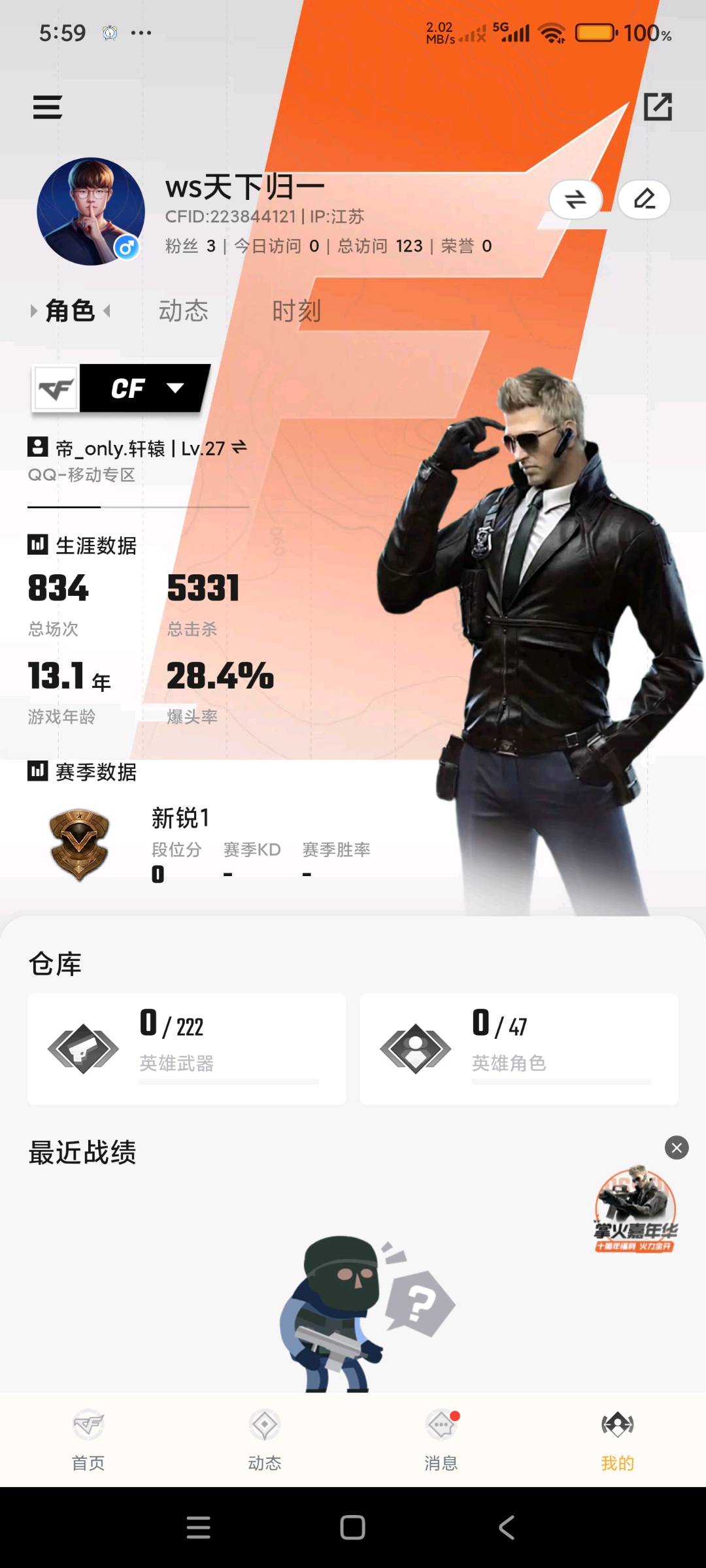Open the profile avatar picture
Screen dimensions: 706x1568
90,211
